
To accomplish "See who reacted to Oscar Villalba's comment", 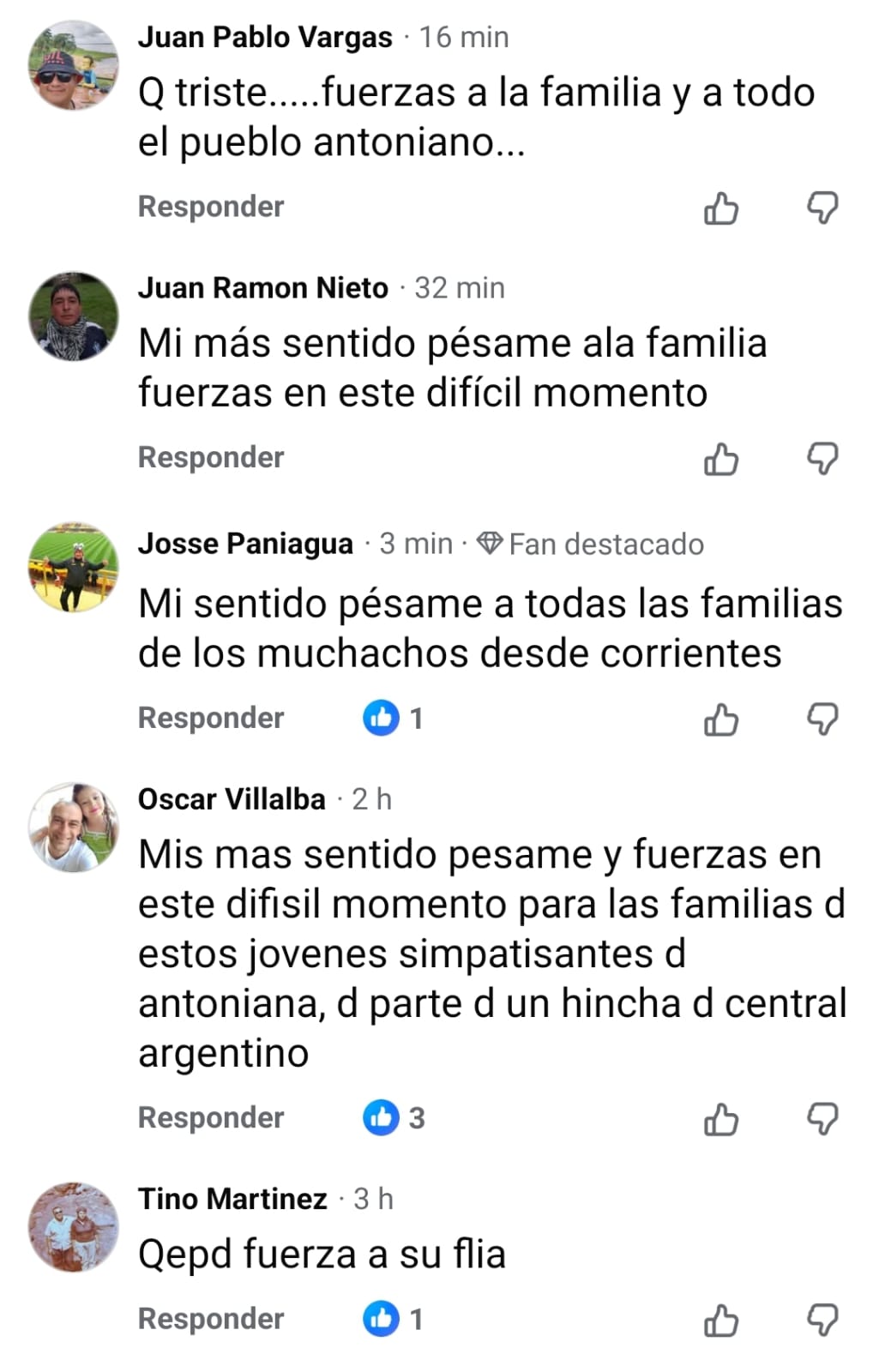I will click(394, 1118).
